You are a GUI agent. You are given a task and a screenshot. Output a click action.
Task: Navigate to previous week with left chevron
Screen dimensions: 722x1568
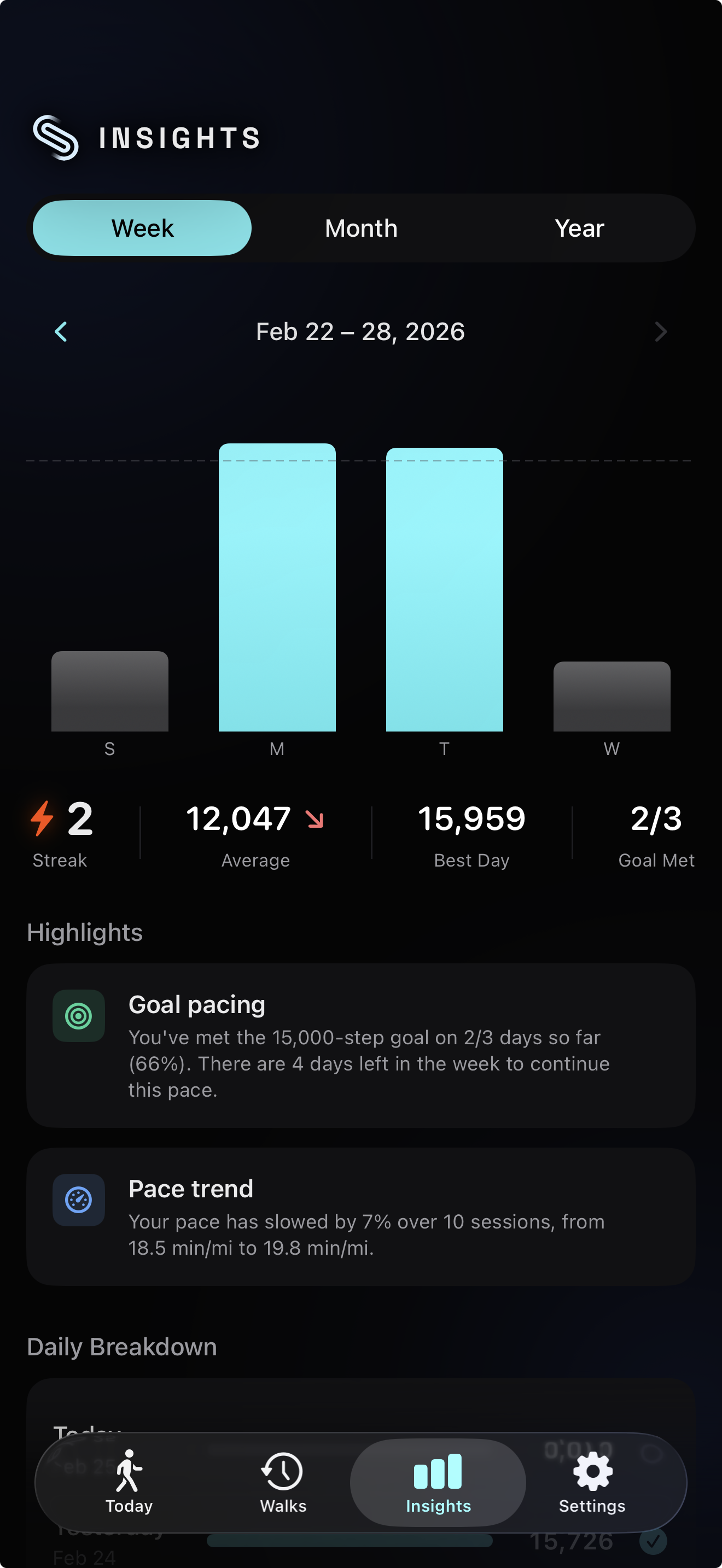[x=60, y=332]
